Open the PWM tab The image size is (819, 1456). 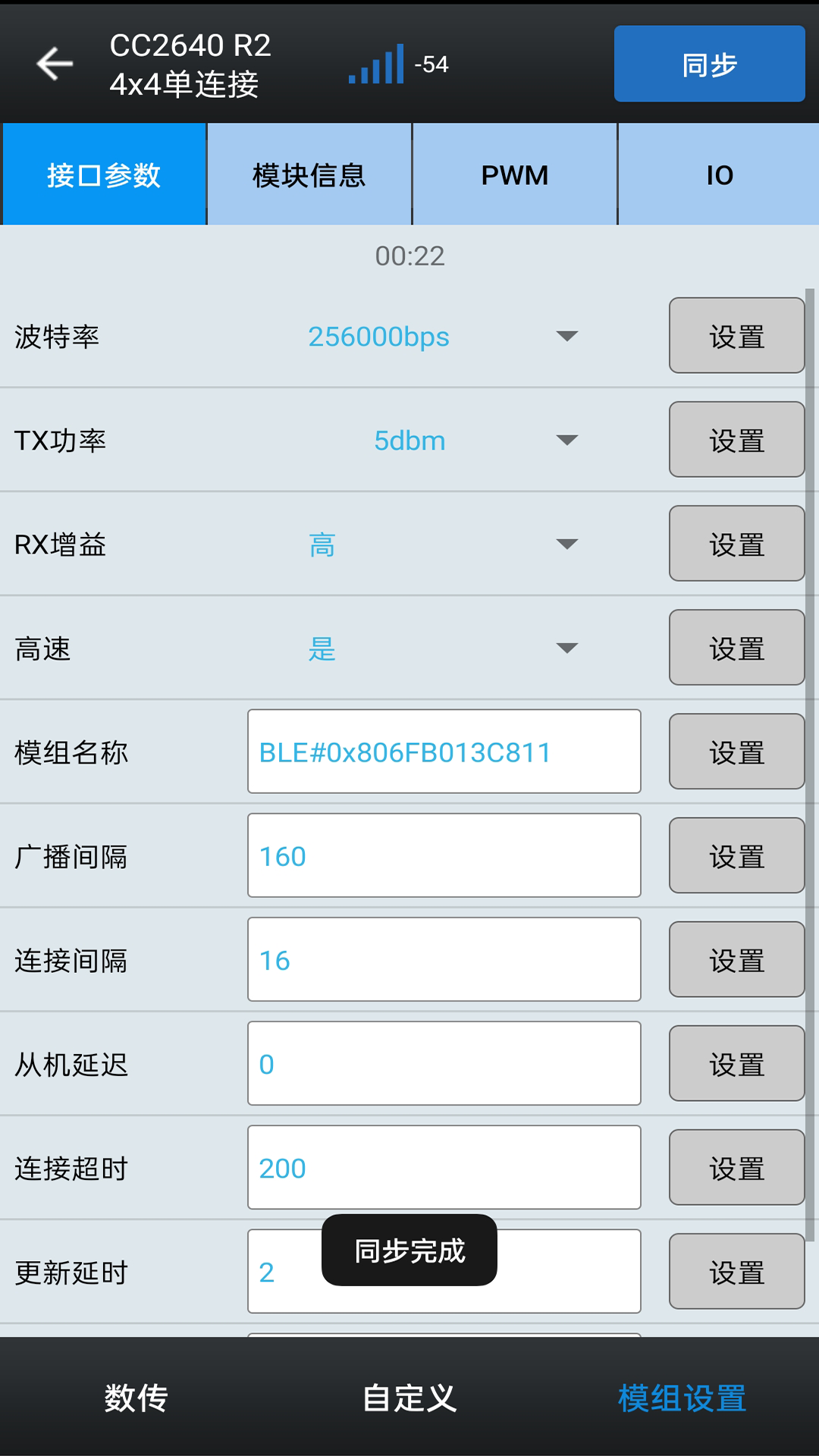point(514,174)
